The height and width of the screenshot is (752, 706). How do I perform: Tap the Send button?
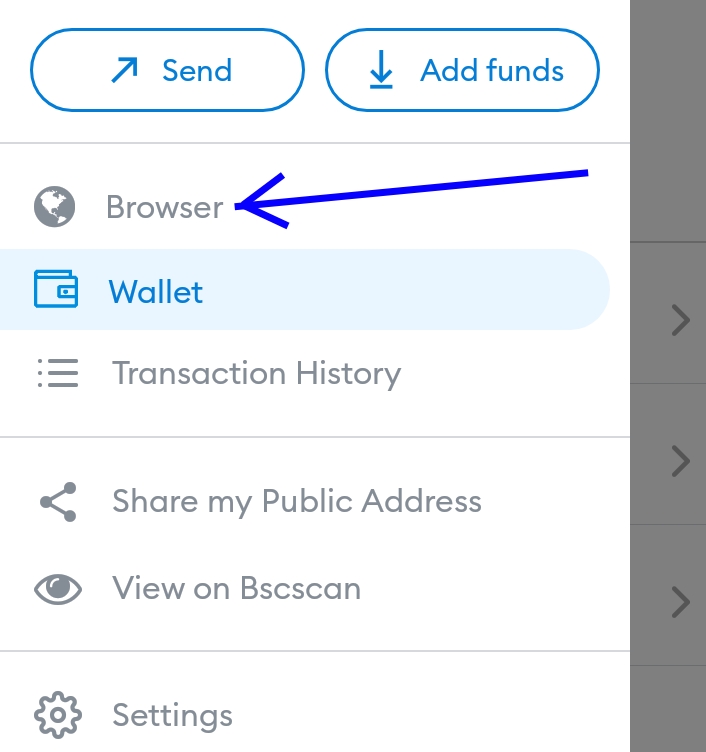click(167, 71)
